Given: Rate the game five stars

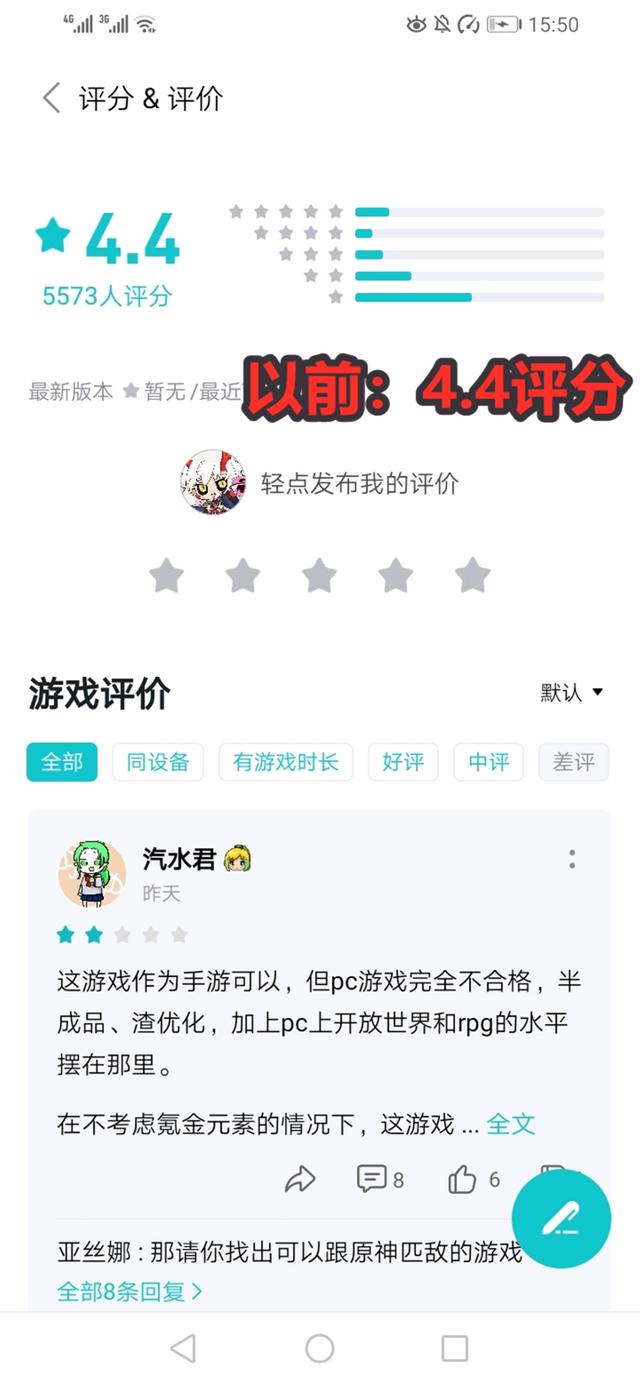Looking at the screenshot, I should click(472, 575).
